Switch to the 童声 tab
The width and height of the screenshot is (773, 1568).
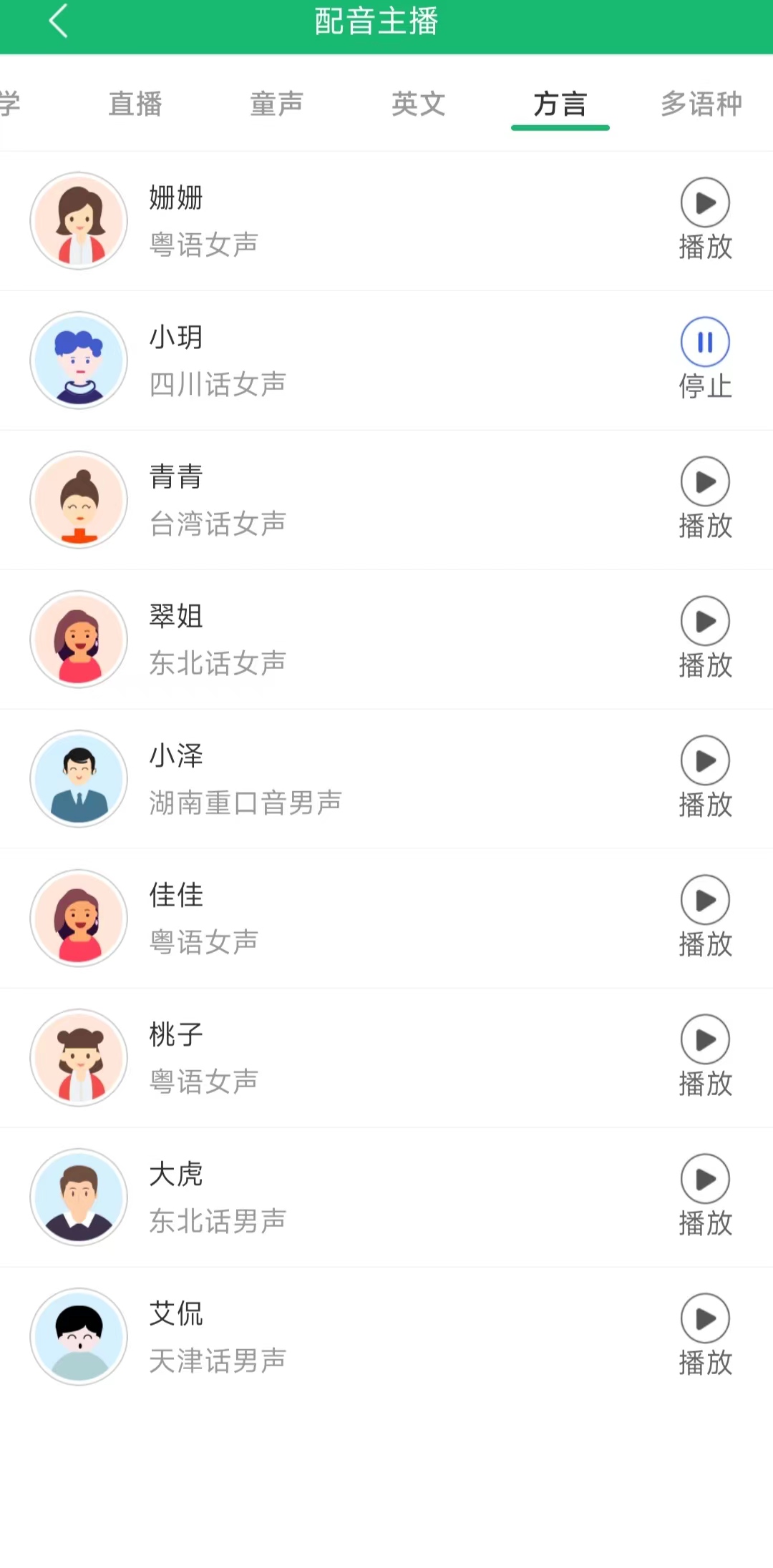277,104
